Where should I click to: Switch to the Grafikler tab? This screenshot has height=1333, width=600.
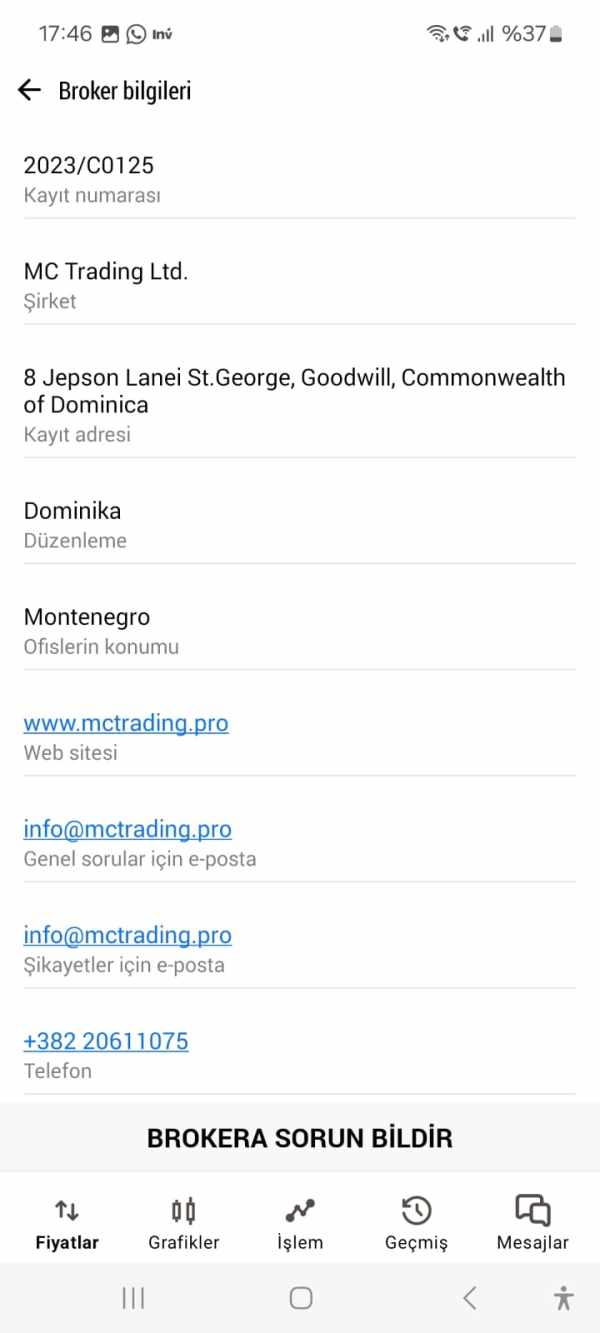184,1224
